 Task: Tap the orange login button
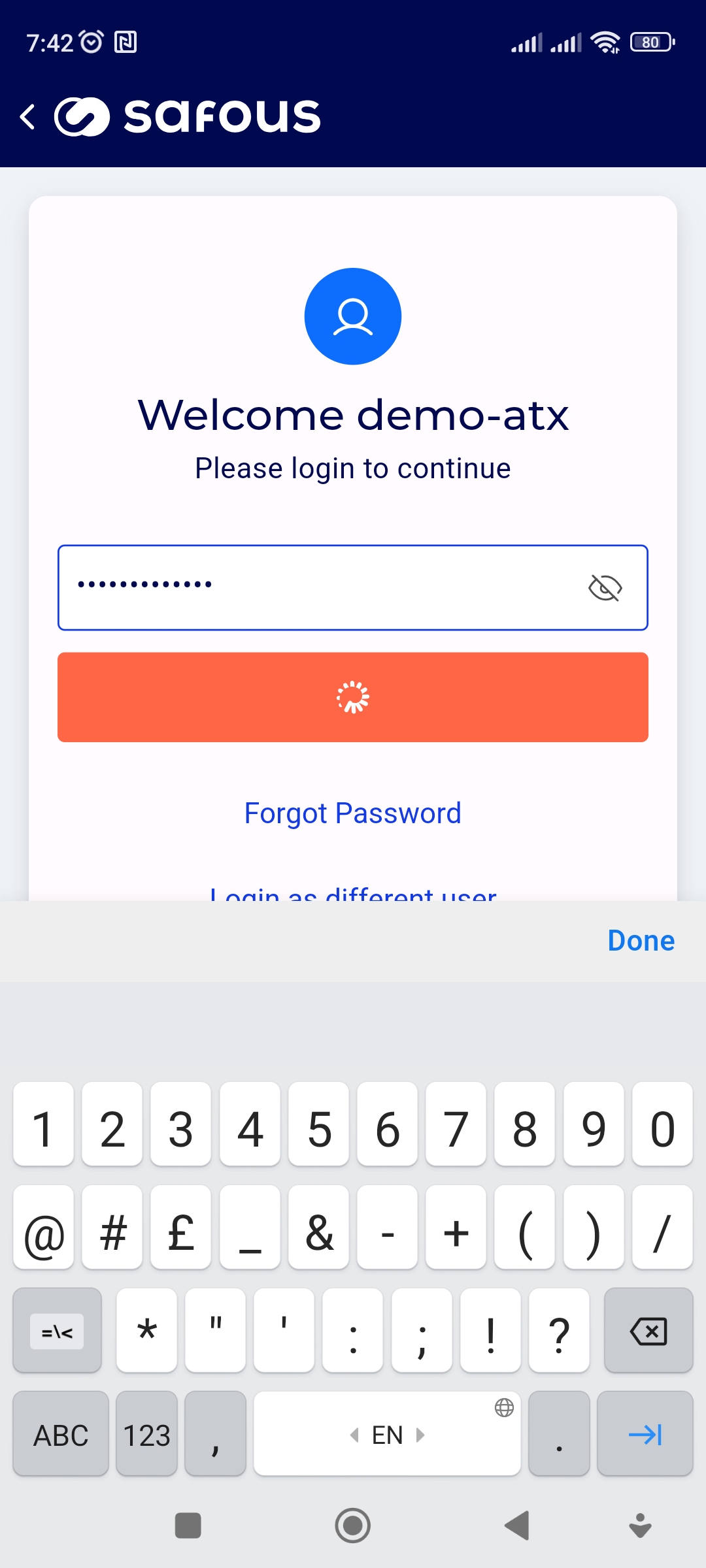coord(353,697)
